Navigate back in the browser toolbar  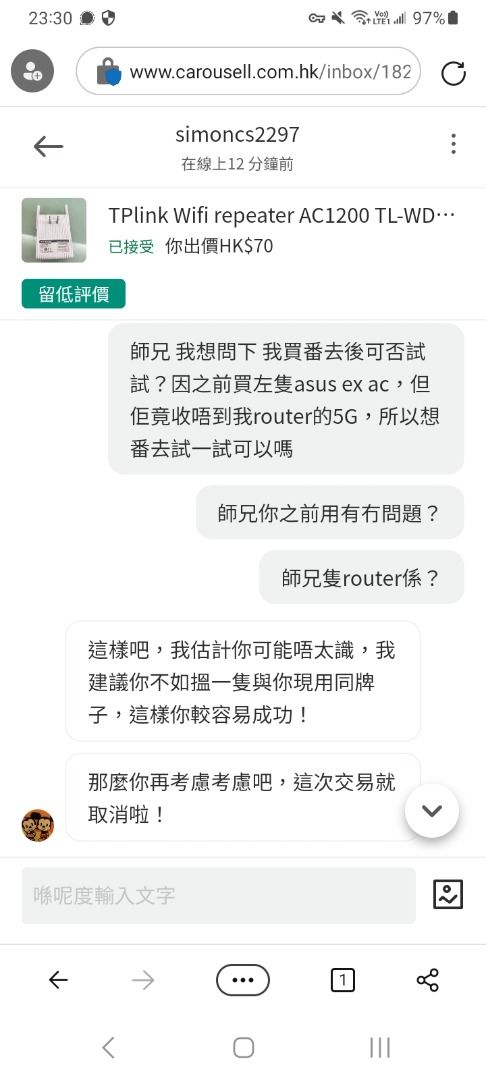click(59, 980)
